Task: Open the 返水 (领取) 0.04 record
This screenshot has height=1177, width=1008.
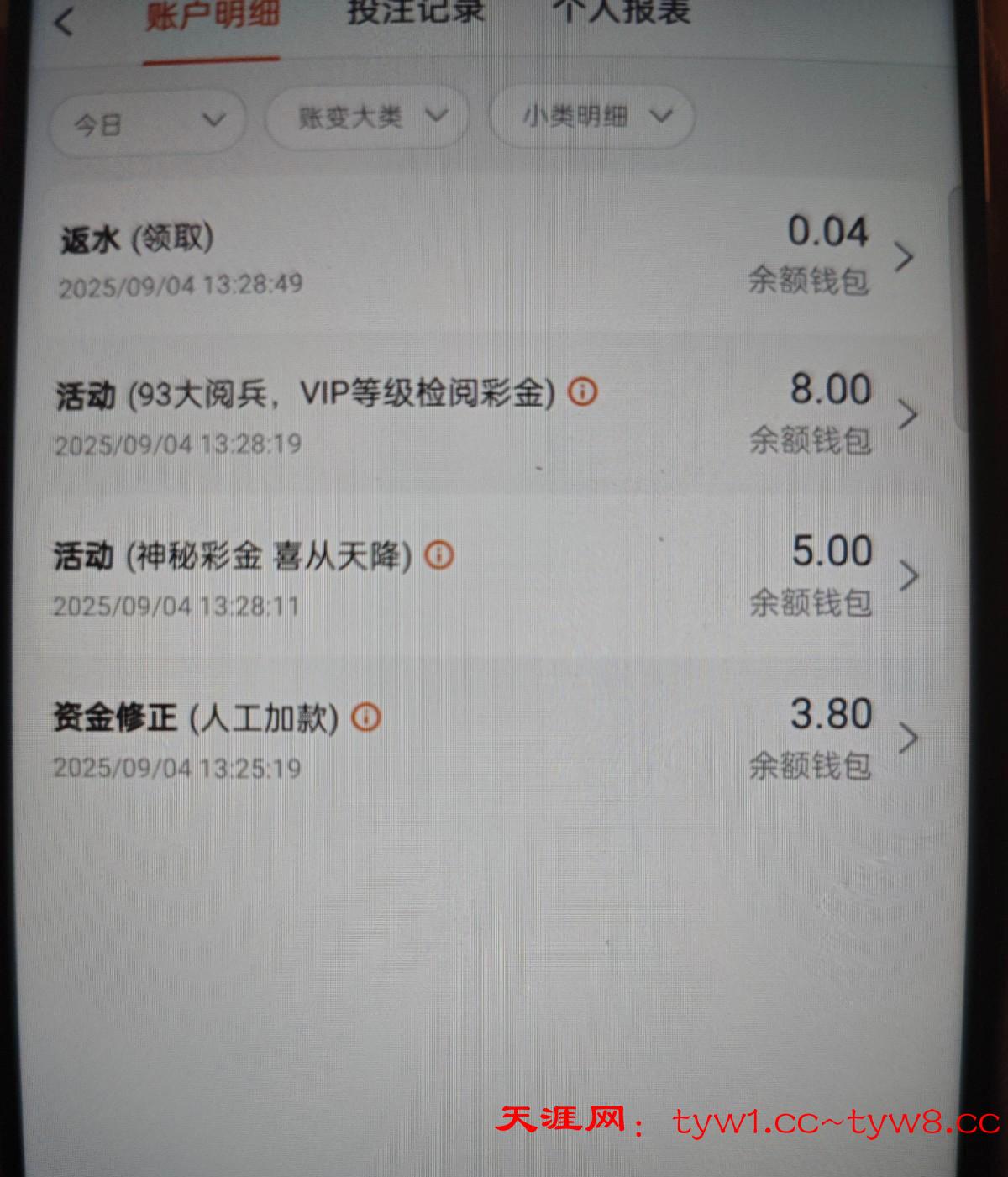Action: (487, 257)
